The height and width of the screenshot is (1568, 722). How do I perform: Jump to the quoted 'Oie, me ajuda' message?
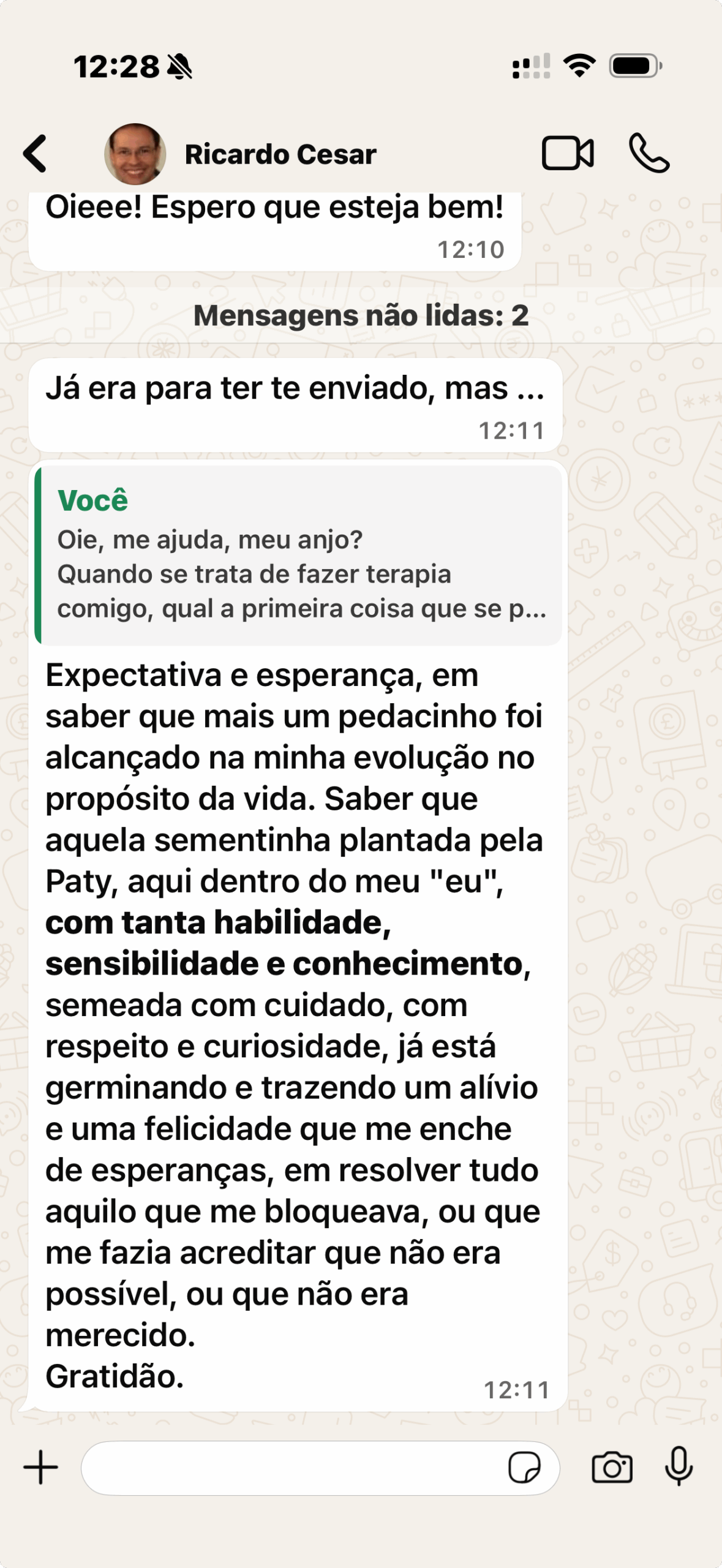[x=298, y=555]
